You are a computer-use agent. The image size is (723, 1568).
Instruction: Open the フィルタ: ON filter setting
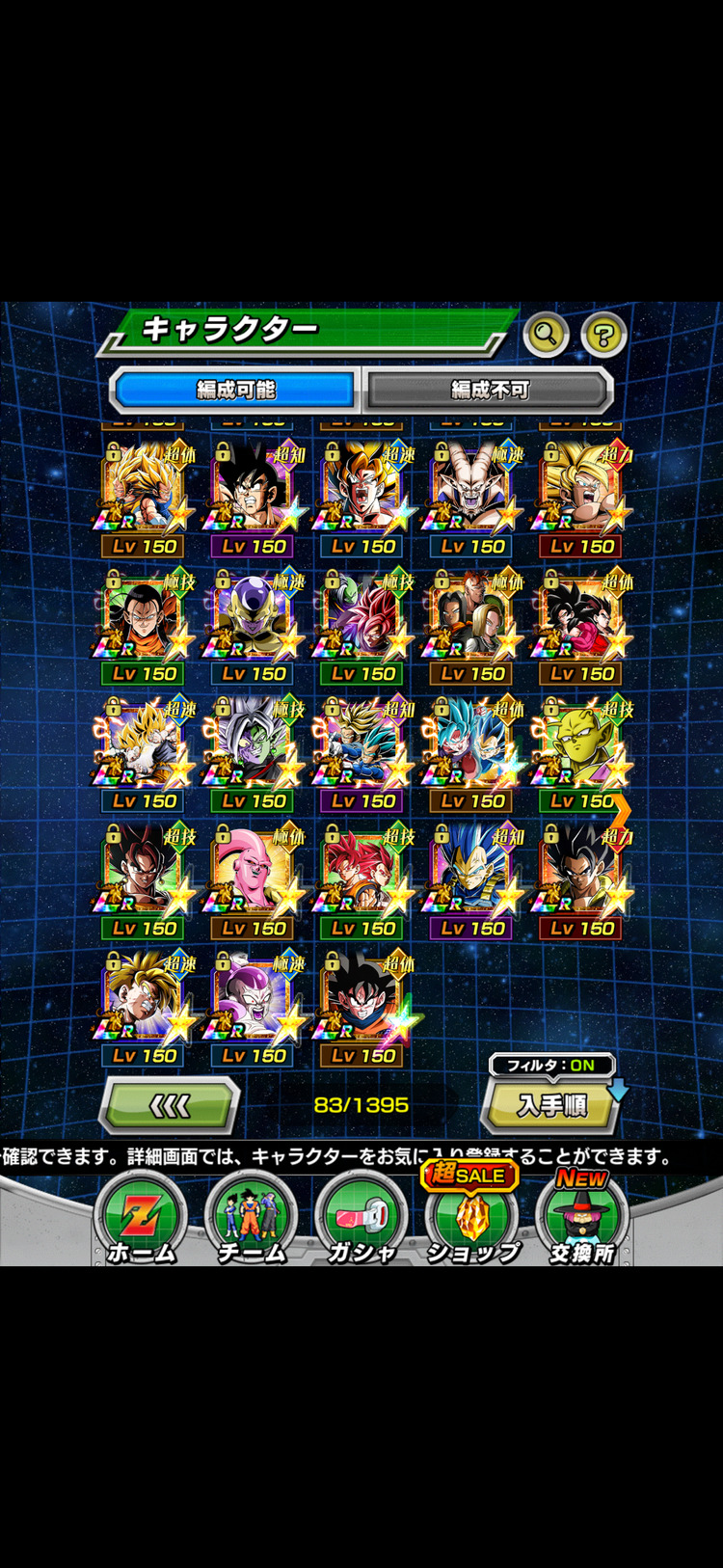click(551, 1065)
